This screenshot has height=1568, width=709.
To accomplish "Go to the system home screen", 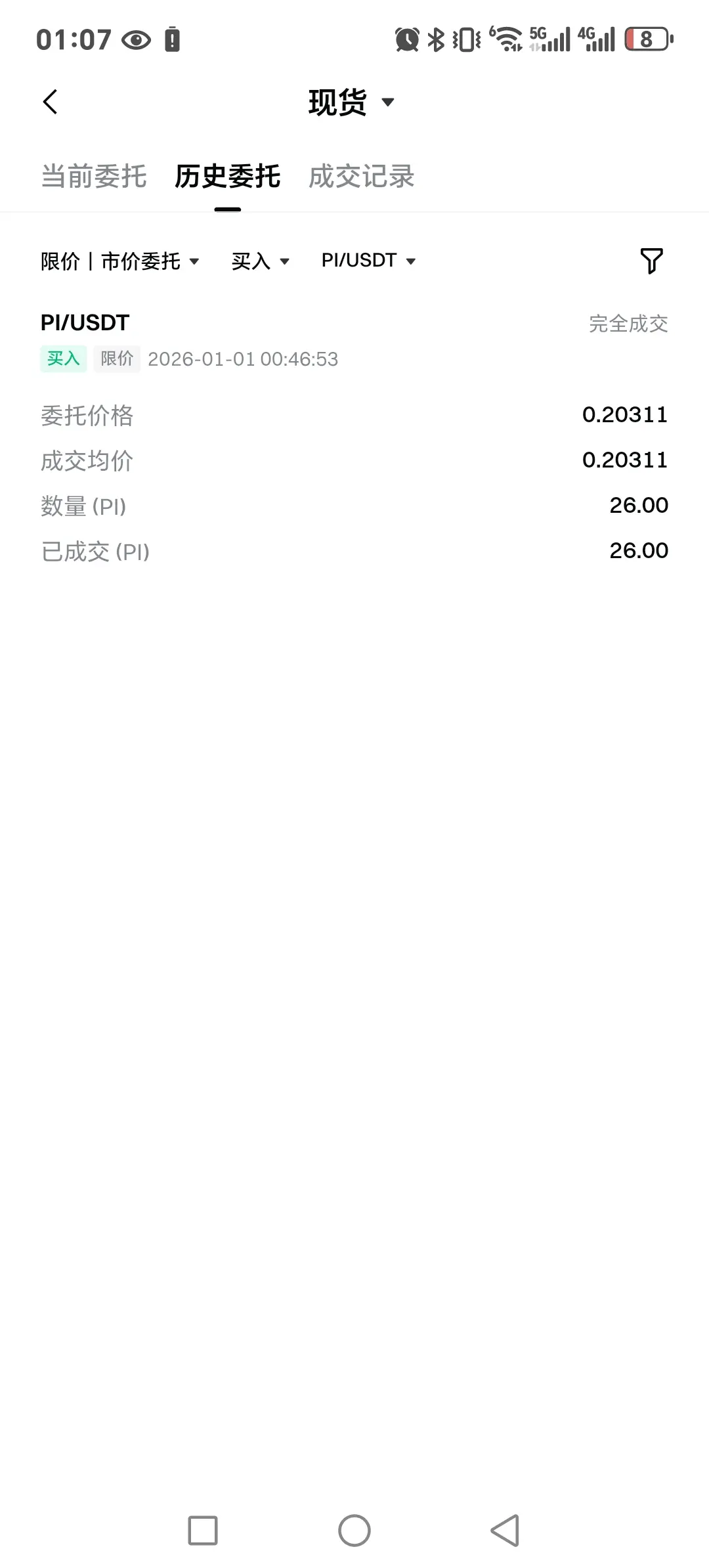I will 354,1531.
